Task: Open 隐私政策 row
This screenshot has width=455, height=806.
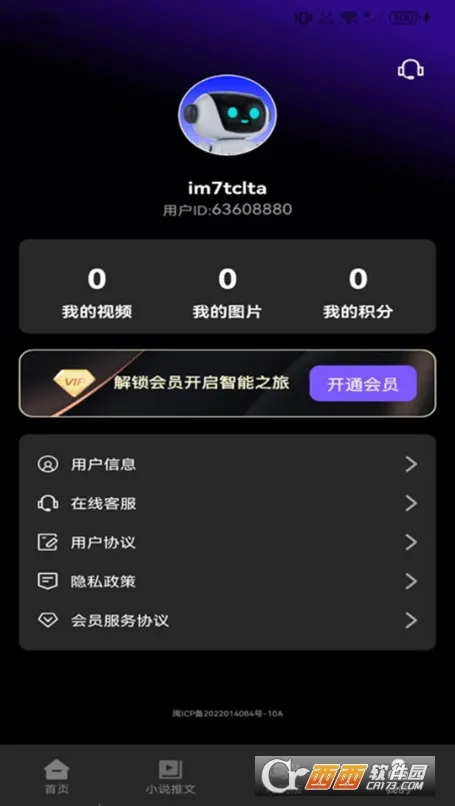Action: pos(227,581)
